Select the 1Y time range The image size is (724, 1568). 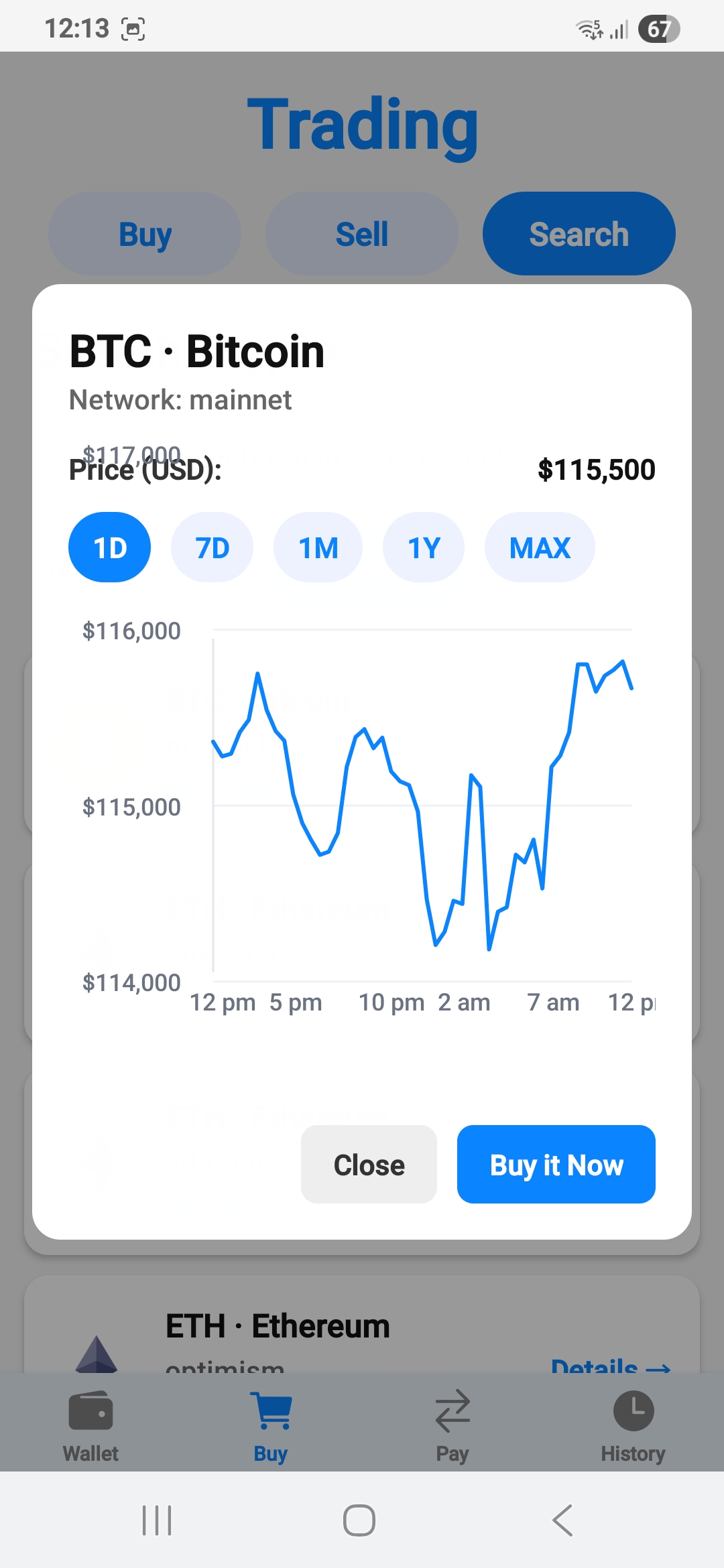point(424,547)
